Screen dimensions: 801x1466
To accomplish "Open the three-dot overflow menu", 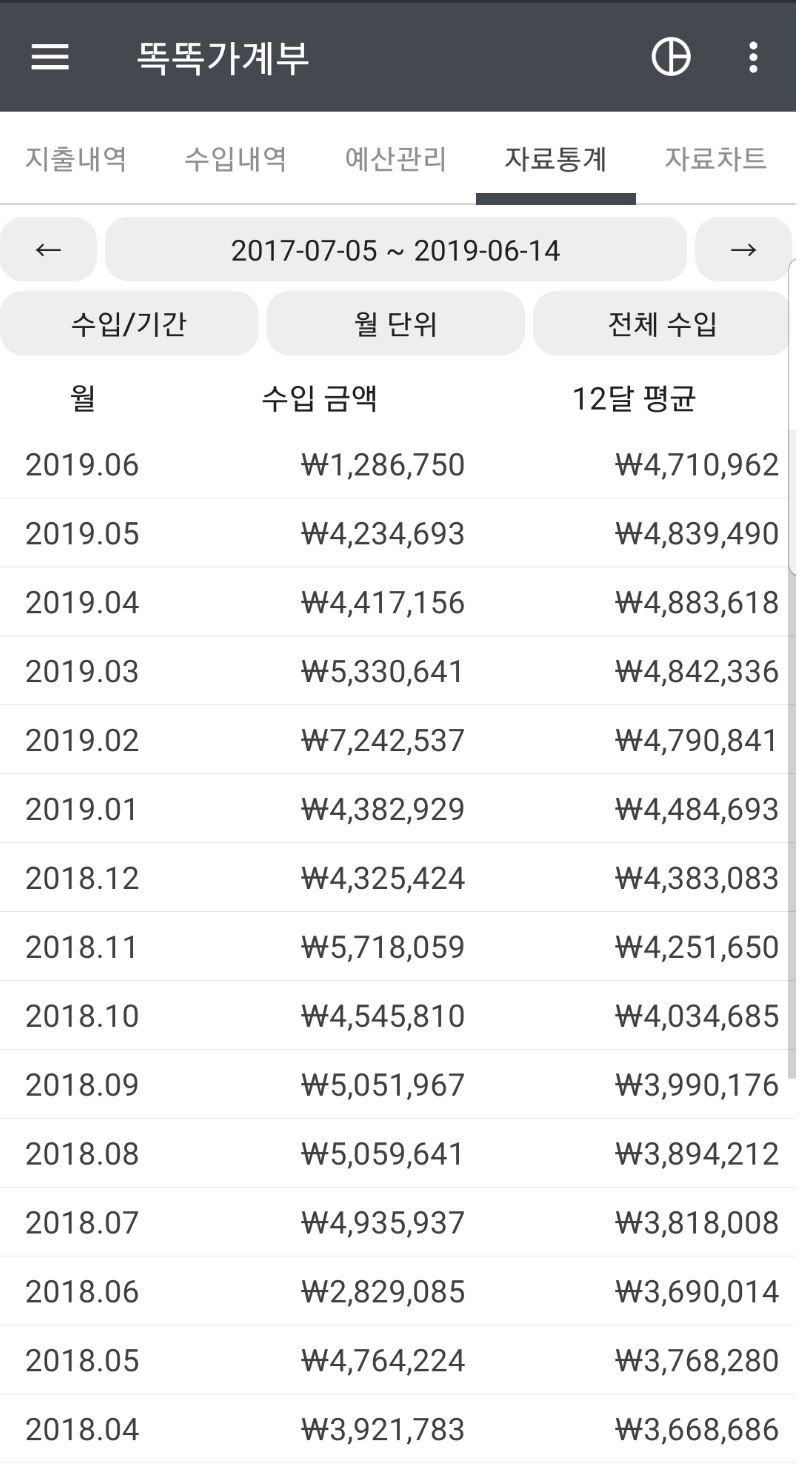I will click(x=753, y=57).
